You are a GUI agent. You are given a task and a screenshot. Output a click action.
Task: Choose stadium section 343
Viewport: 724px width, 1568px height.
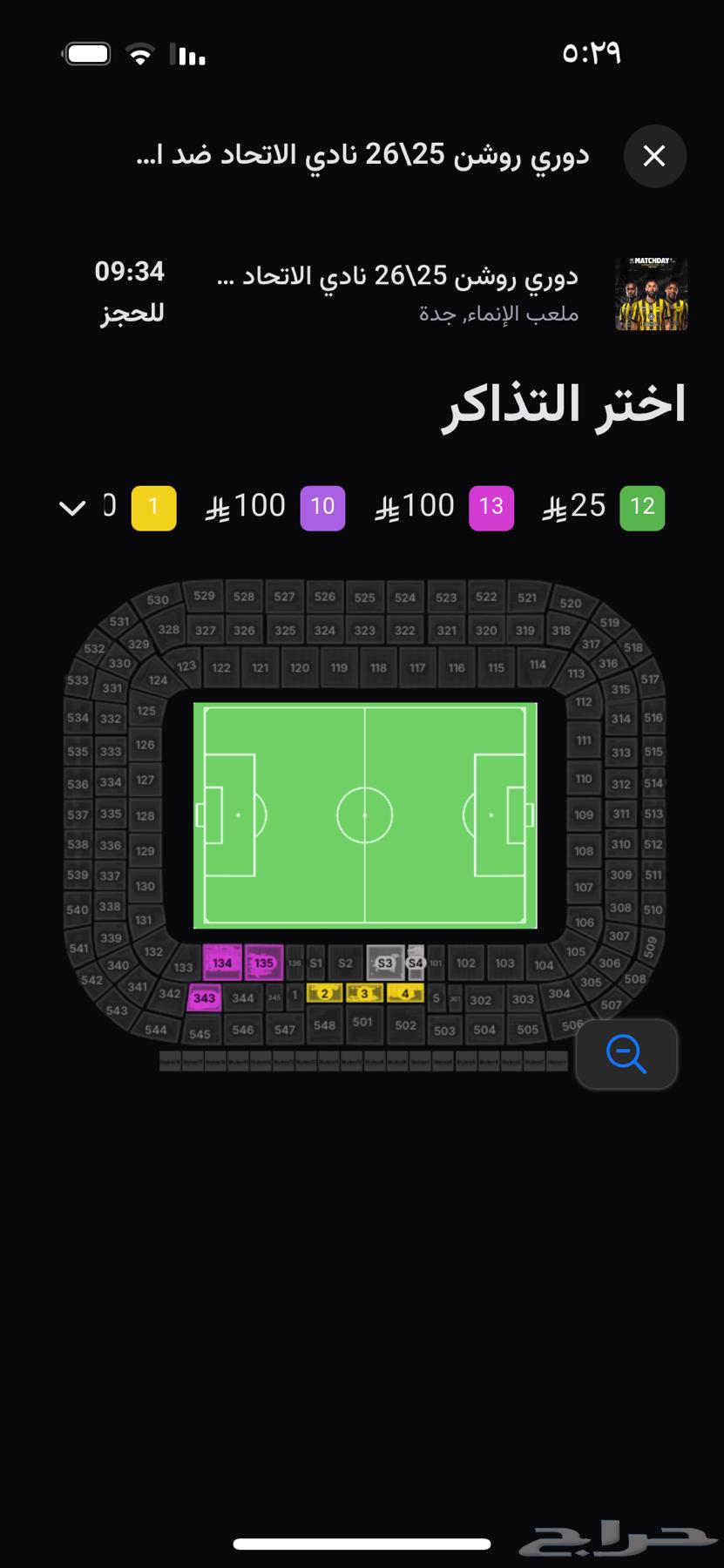point(204,998)
